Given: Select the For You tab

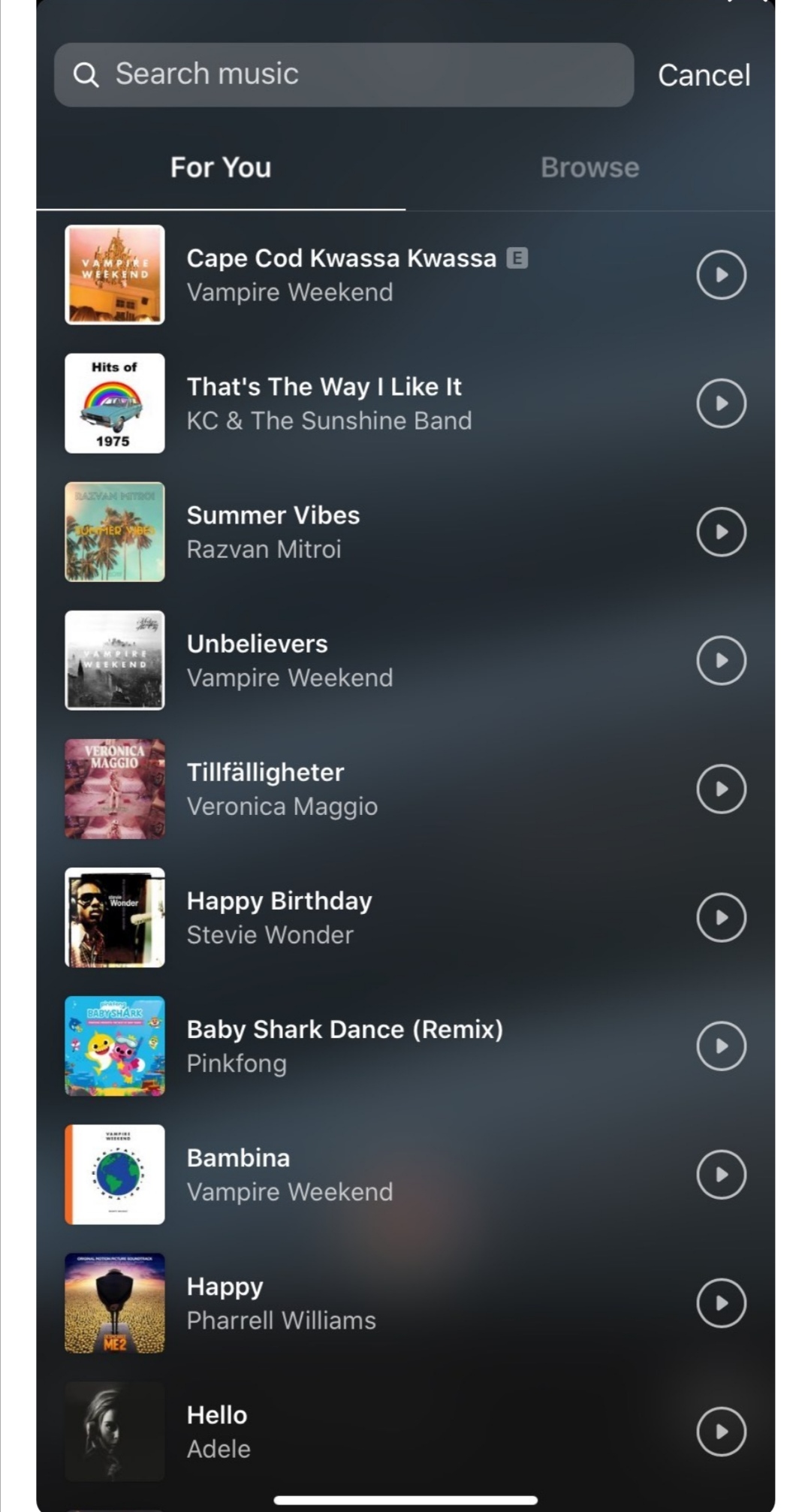Looking at the screenshot, I should (221, 167).
